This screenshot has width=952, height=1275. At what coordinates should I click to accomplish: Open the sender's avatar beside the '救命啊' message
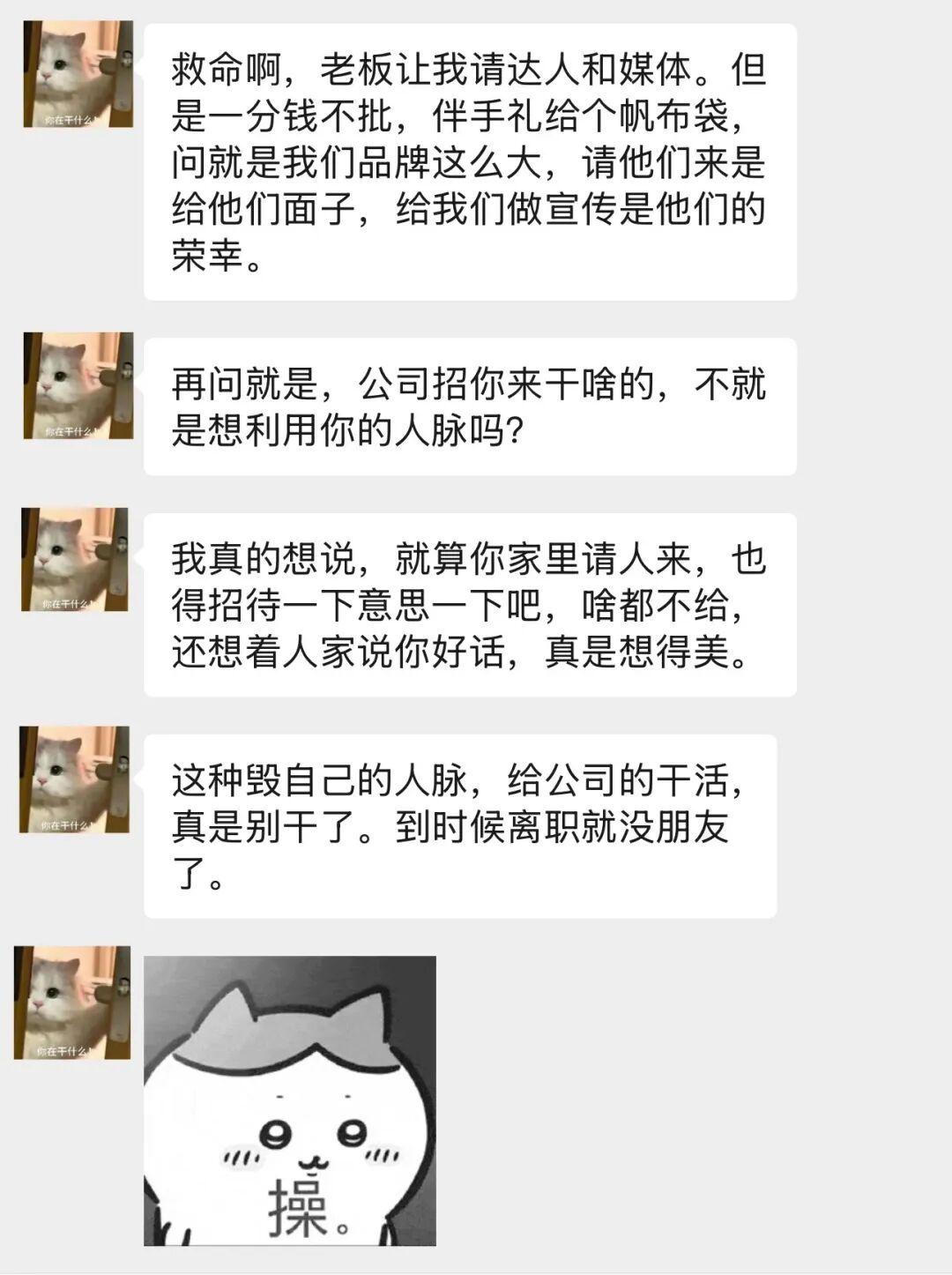click(x=78, y=74)
